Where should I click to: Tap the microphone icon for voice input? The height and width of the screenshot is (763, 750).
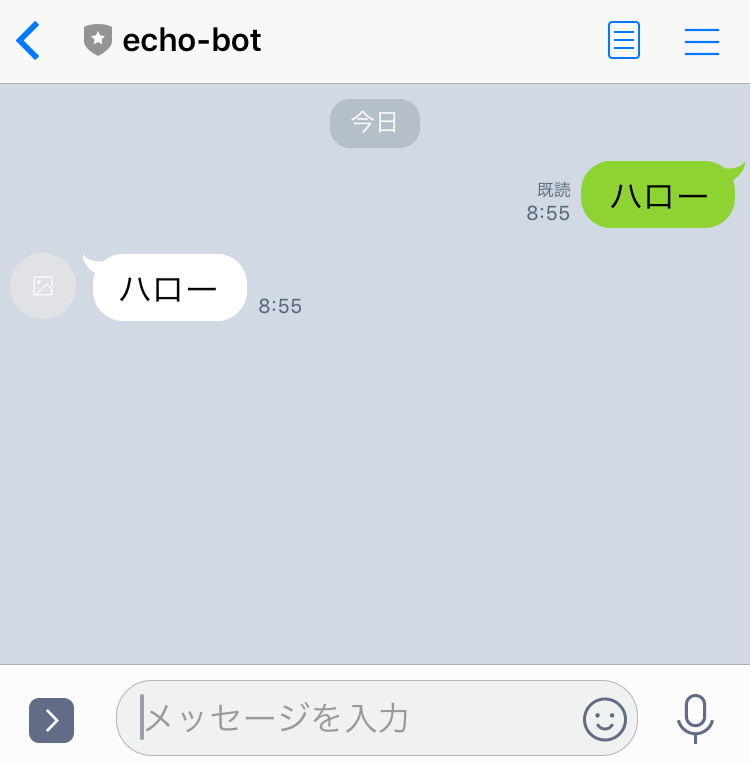695,719
